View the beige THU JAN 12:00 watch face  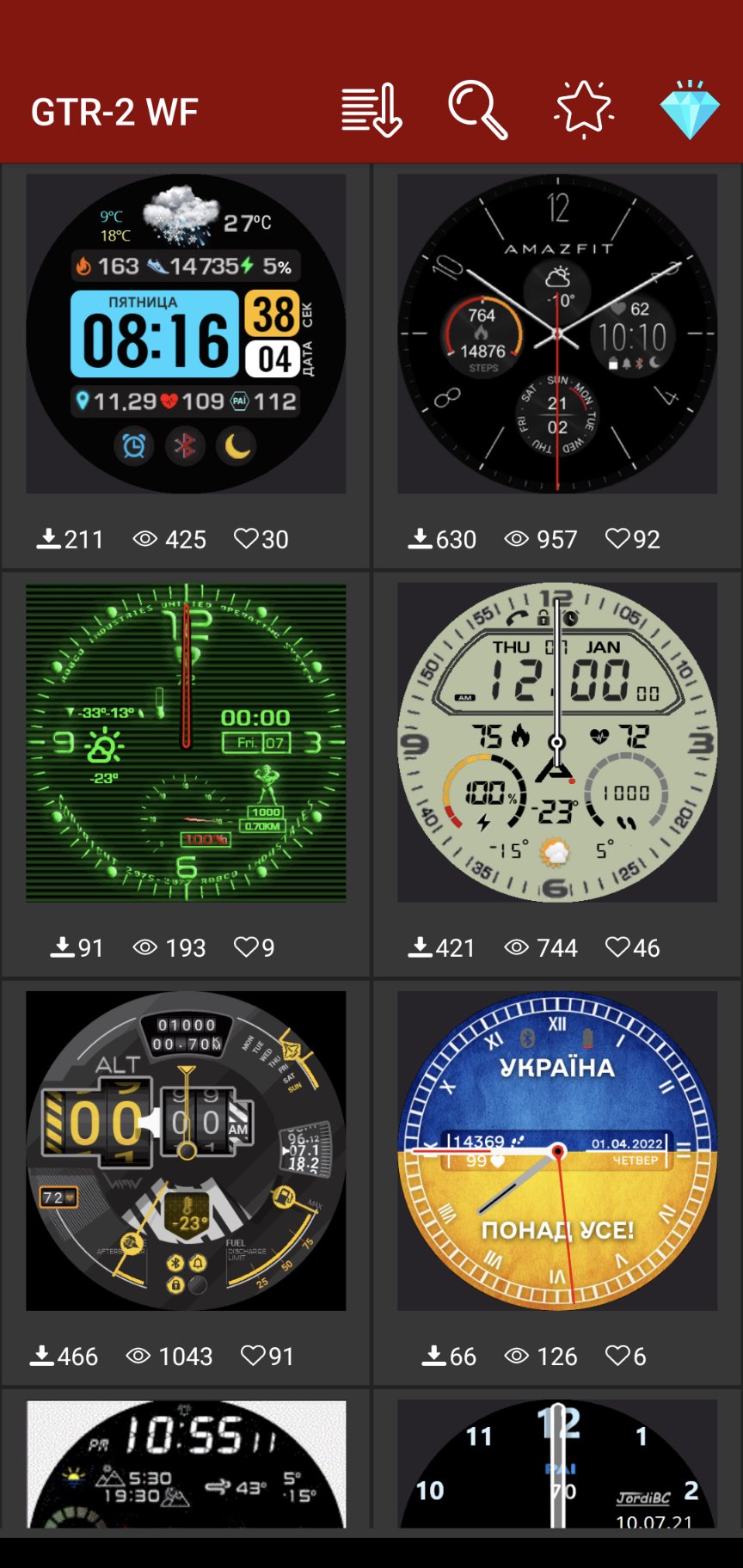coord(557,742)
